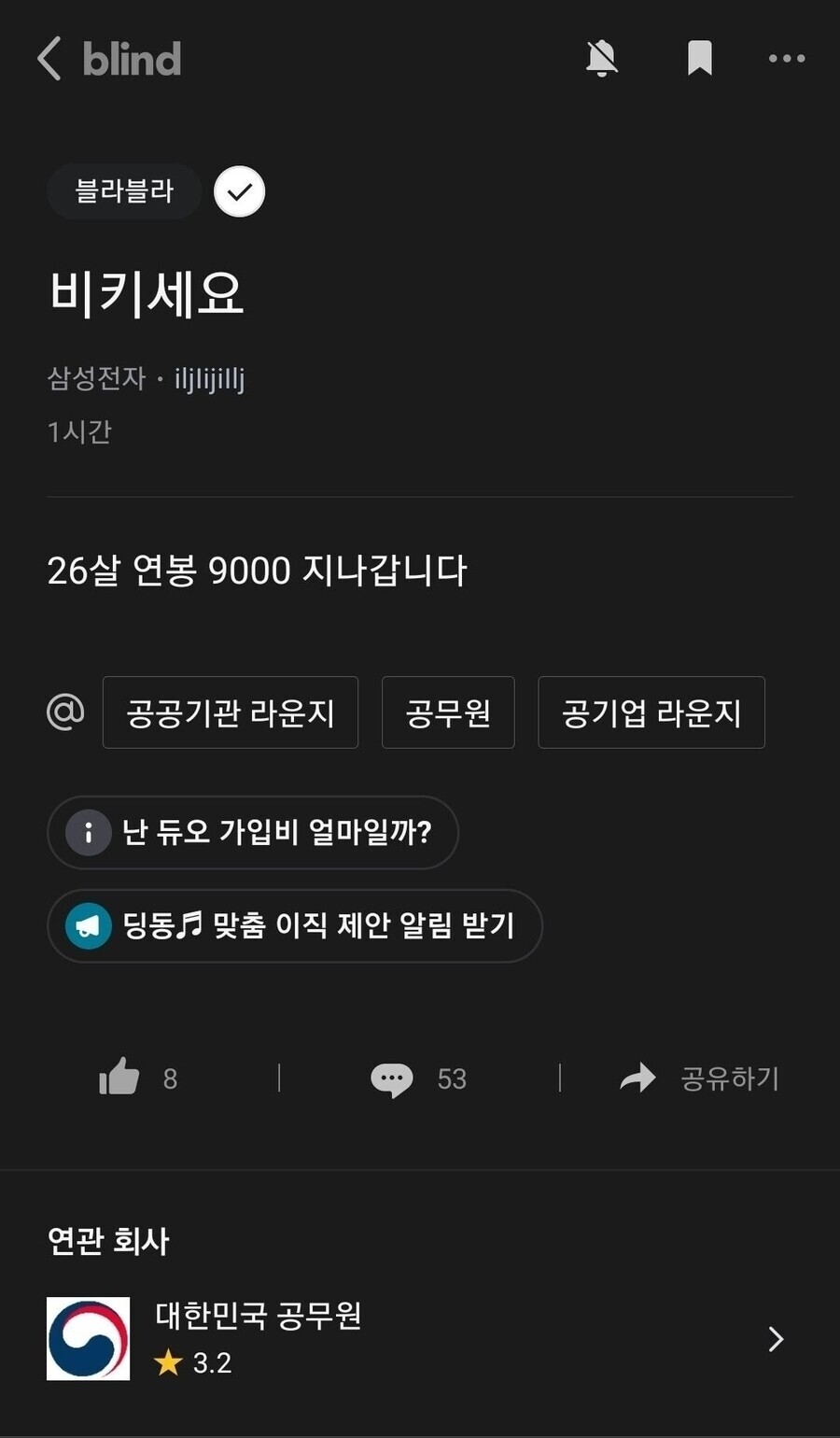Open the 공공기관 라운지 tag
Viewport: 840px width, 1438px height.
coord(231,712)
